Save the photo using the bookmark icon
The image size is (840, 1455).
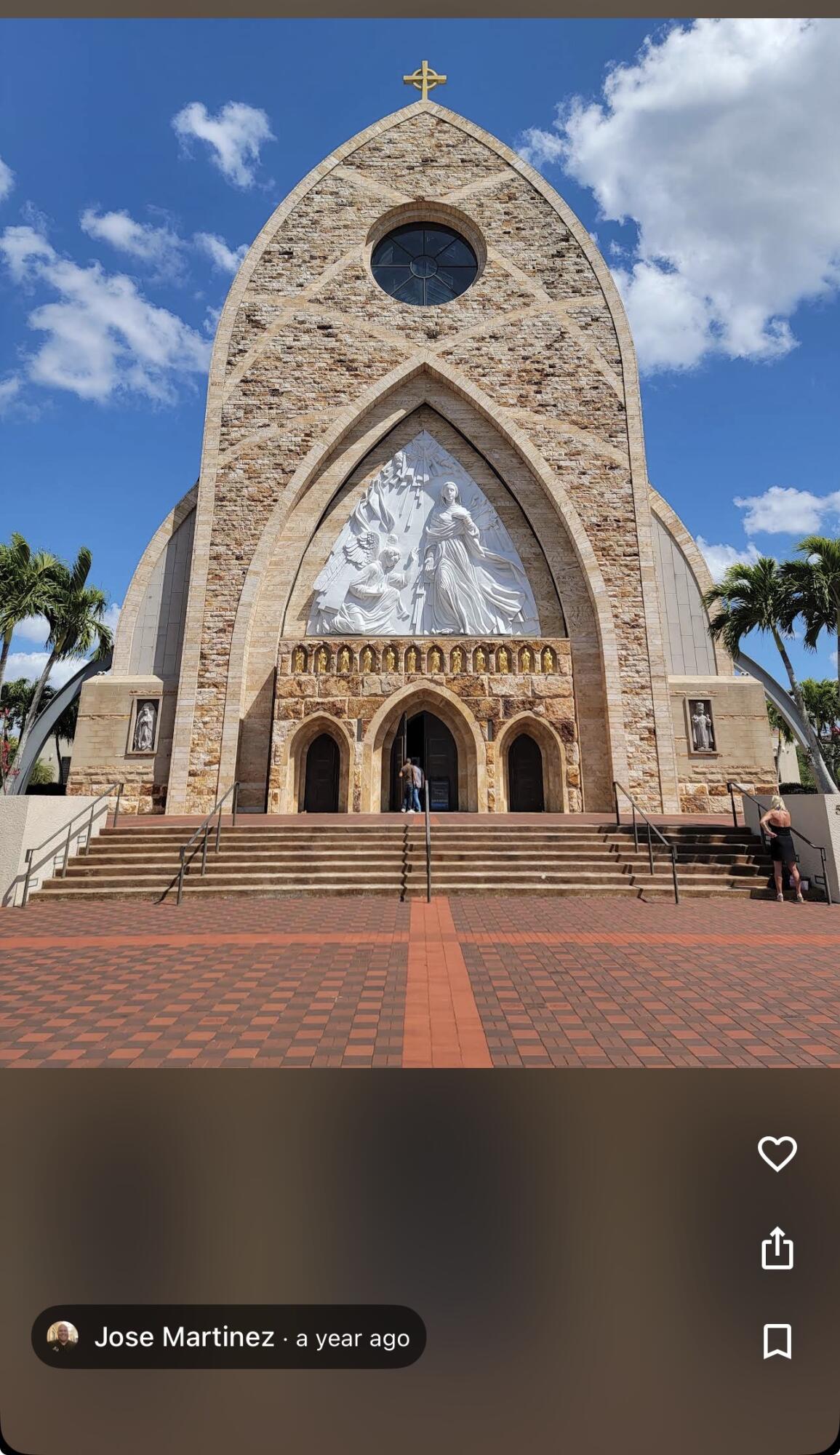777,1341
